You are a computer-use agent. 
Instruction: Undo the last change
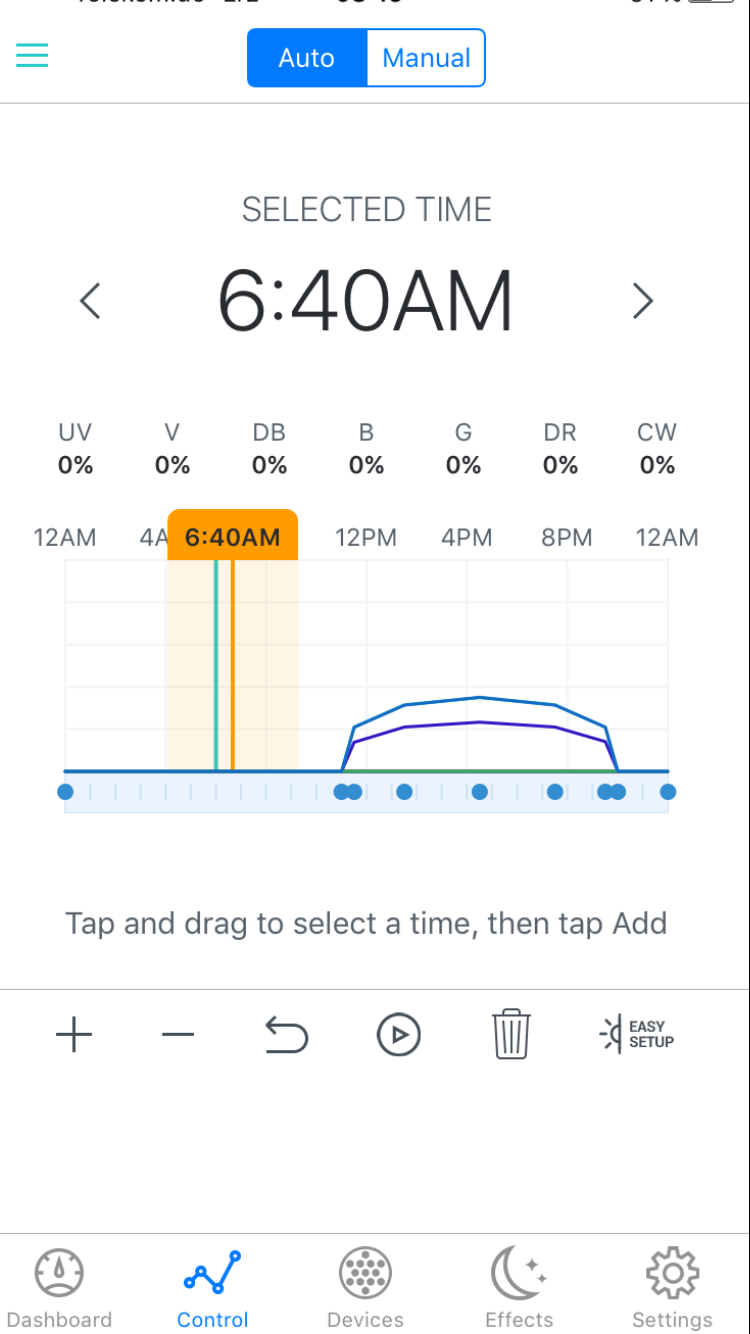pos(286,1035)
